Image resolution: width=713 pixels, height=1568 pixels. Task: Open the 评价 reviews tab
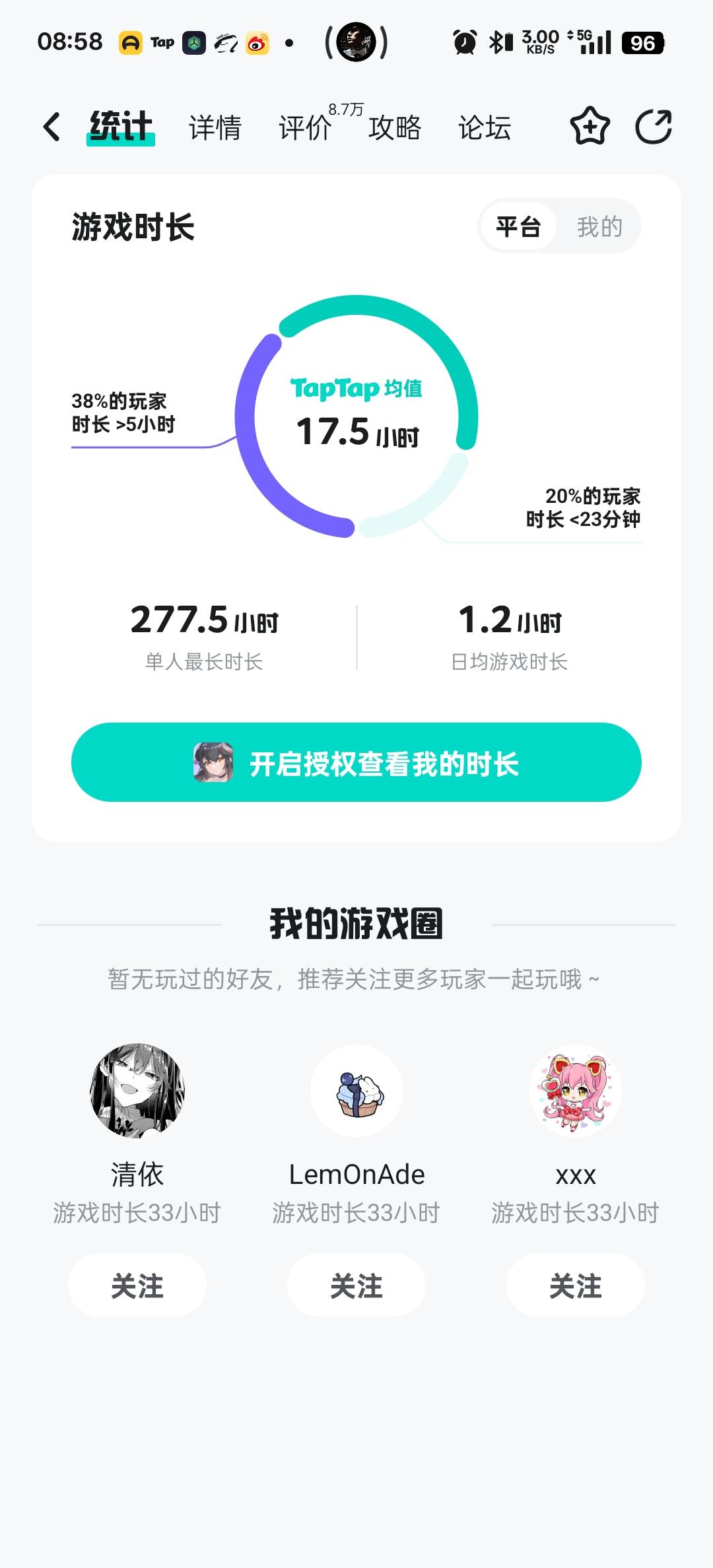[304, 127]
